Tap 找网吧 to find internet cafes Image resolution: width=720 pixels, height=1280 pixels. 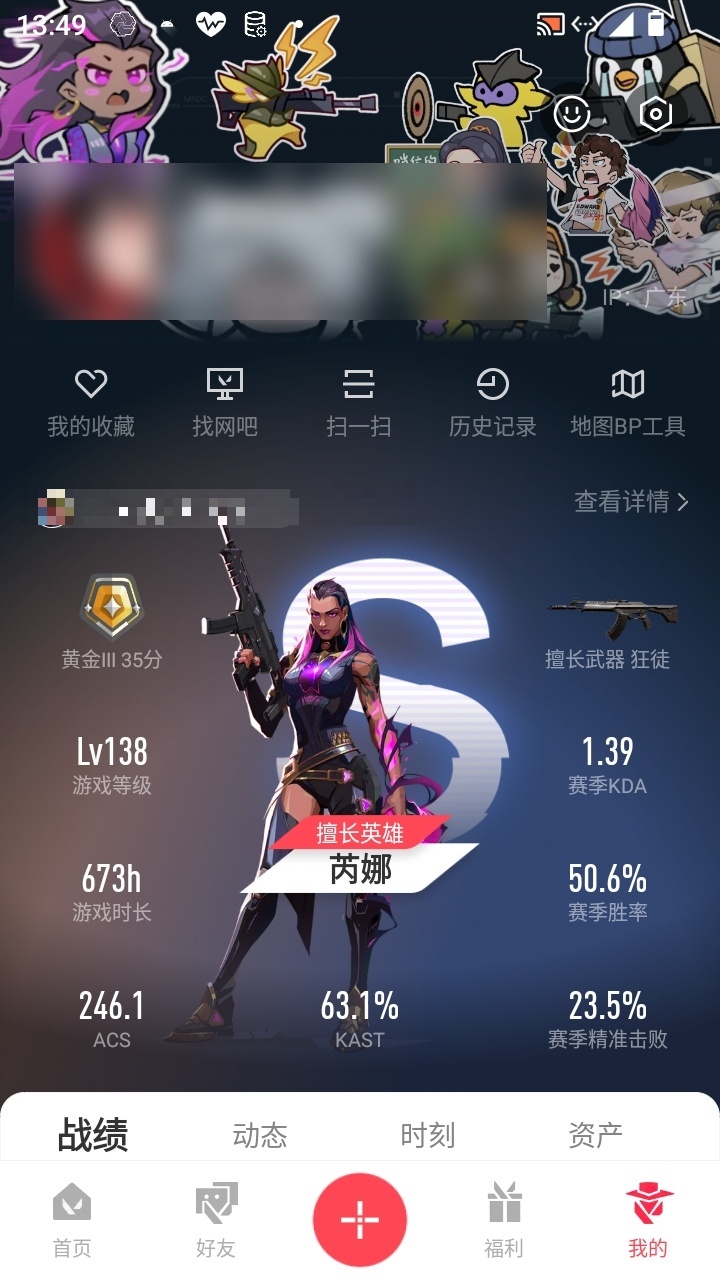click(x=225, y=403)
